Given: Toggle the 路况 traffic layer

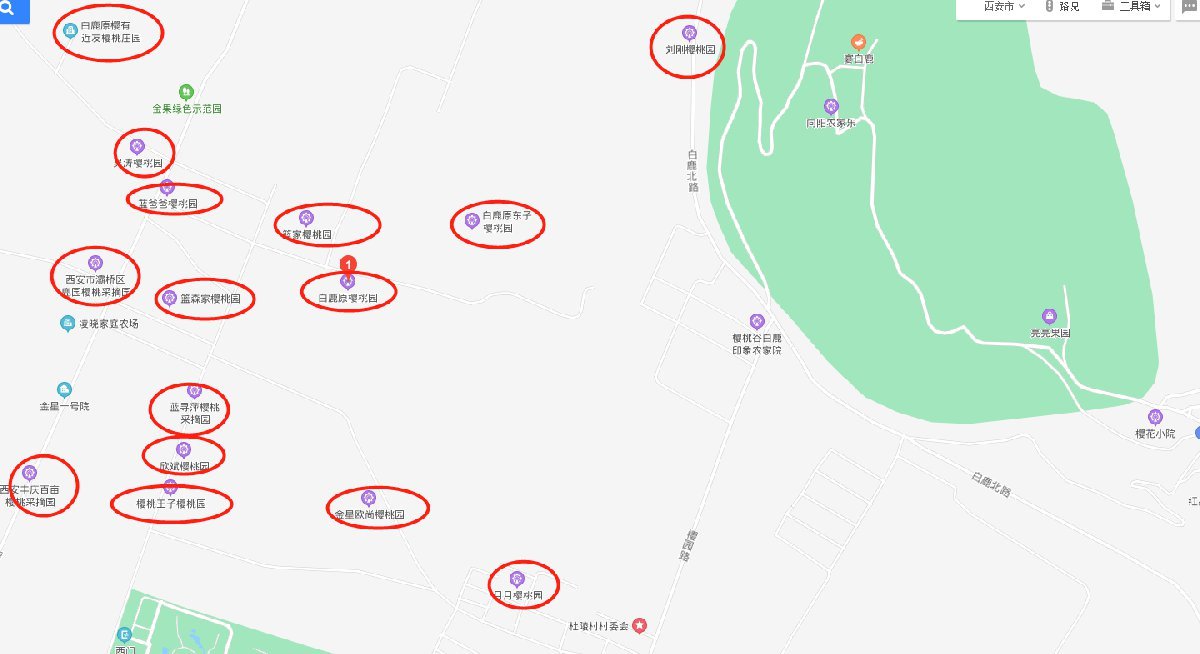Looking at the screenshot, I should point(1061,6).
